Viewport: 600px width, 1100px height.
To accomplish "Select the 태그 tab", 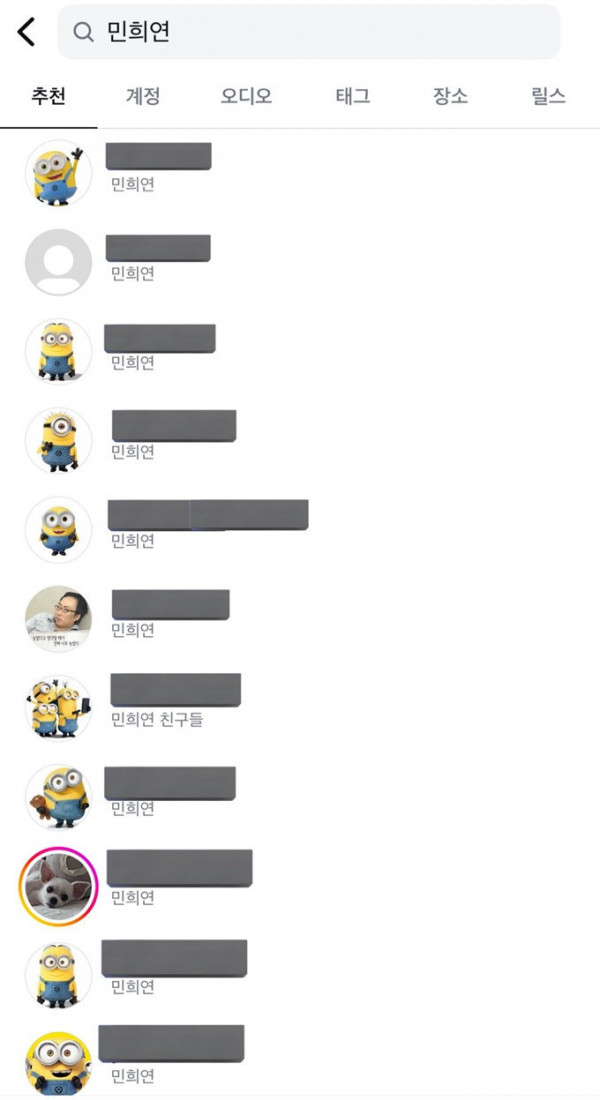I will click(x=353, y=97).
